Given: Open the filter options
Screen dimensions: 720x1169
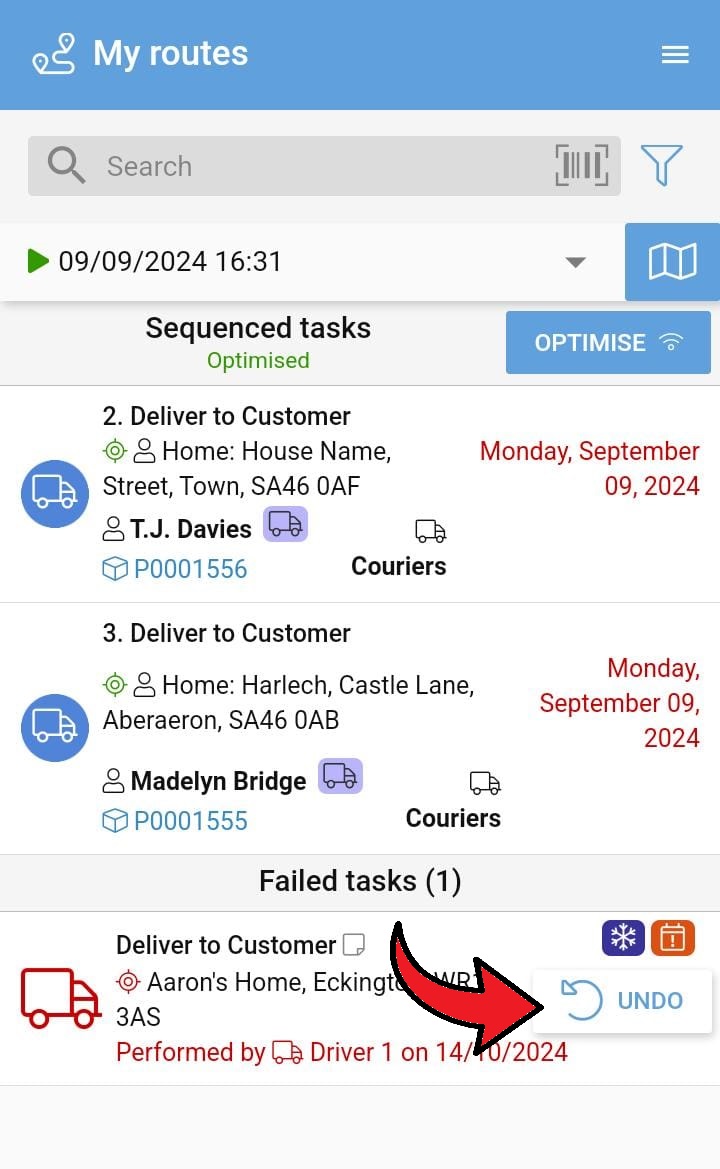Looking at the screenshot, I should pyautogui.click(x=661, y=166).
